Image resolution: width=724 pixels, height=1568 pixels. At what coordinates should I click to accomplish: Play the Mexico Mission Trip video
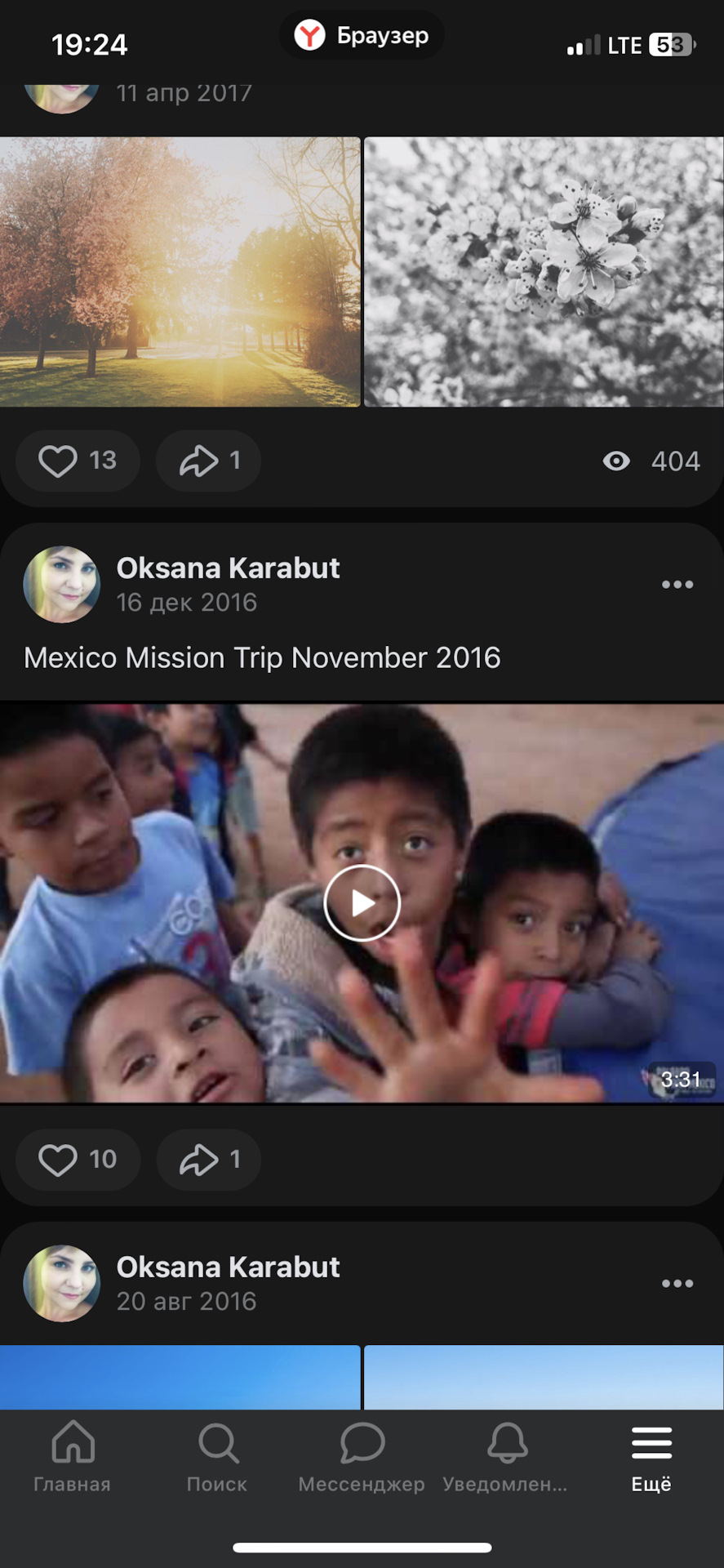click(362, 902)
